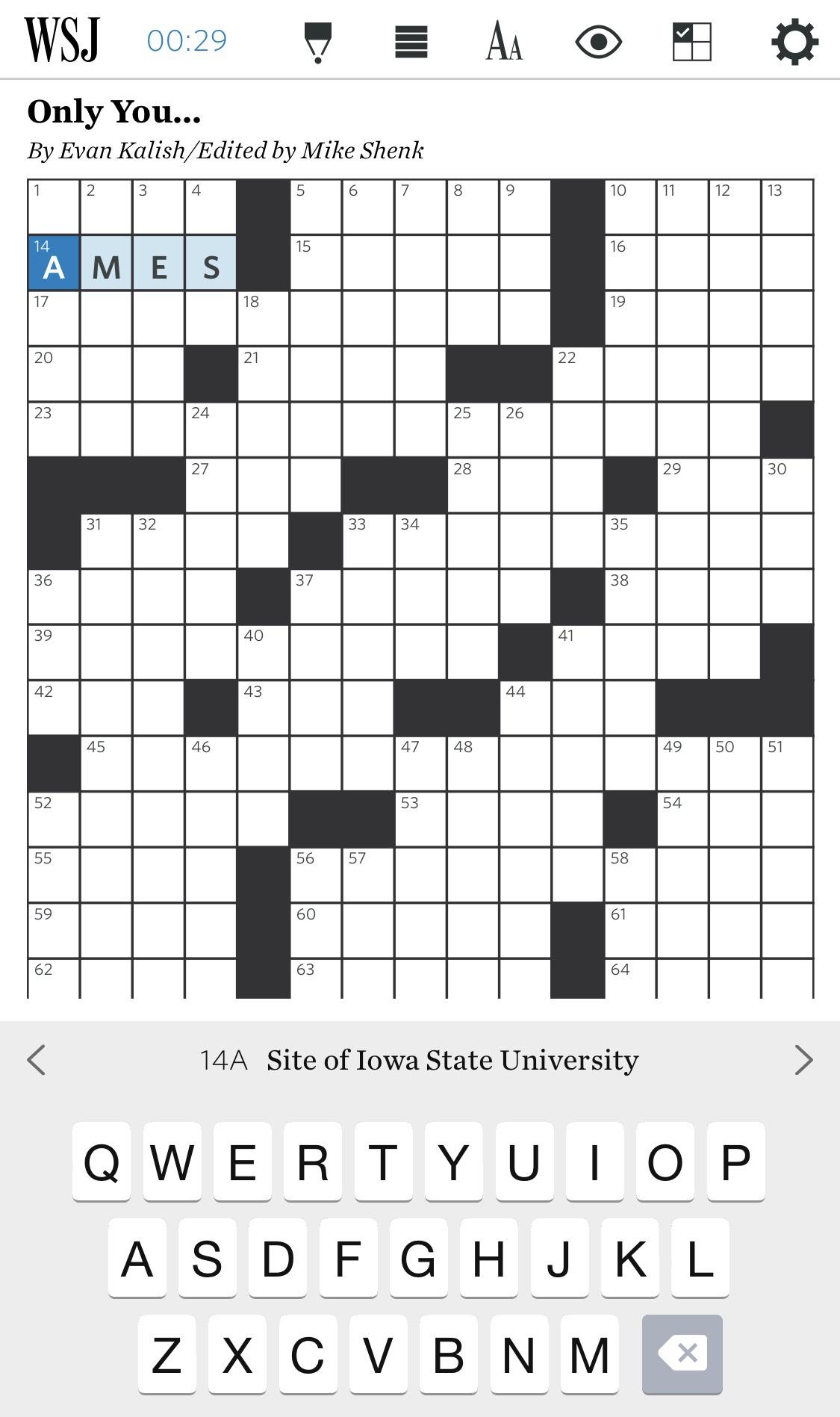Select crossword square numbered 10
This screenshot has height=1417, width=840.
(x=630, y=208)
